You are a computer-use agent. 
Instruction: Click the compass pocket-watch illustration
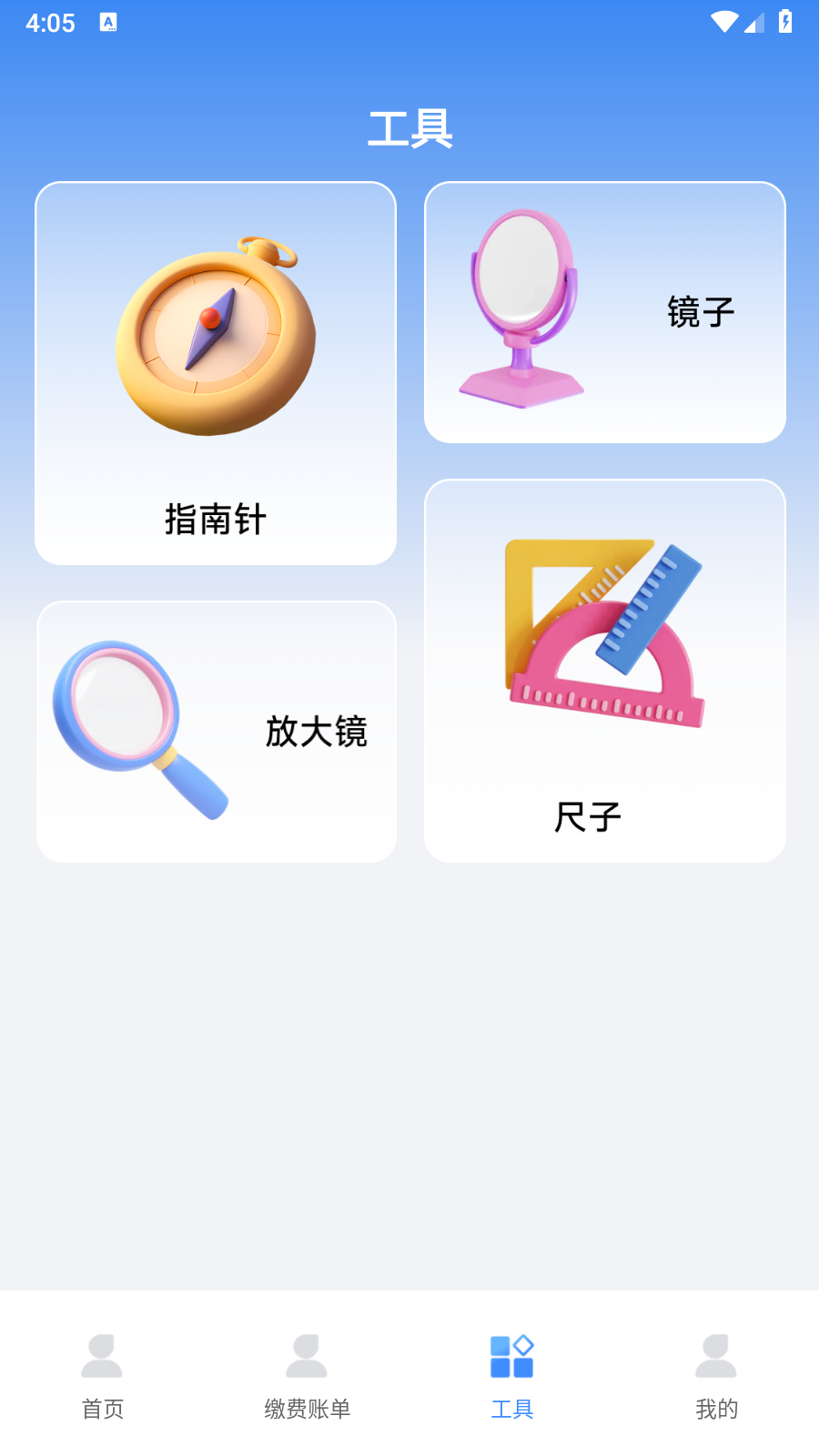(x=215, y=337)
